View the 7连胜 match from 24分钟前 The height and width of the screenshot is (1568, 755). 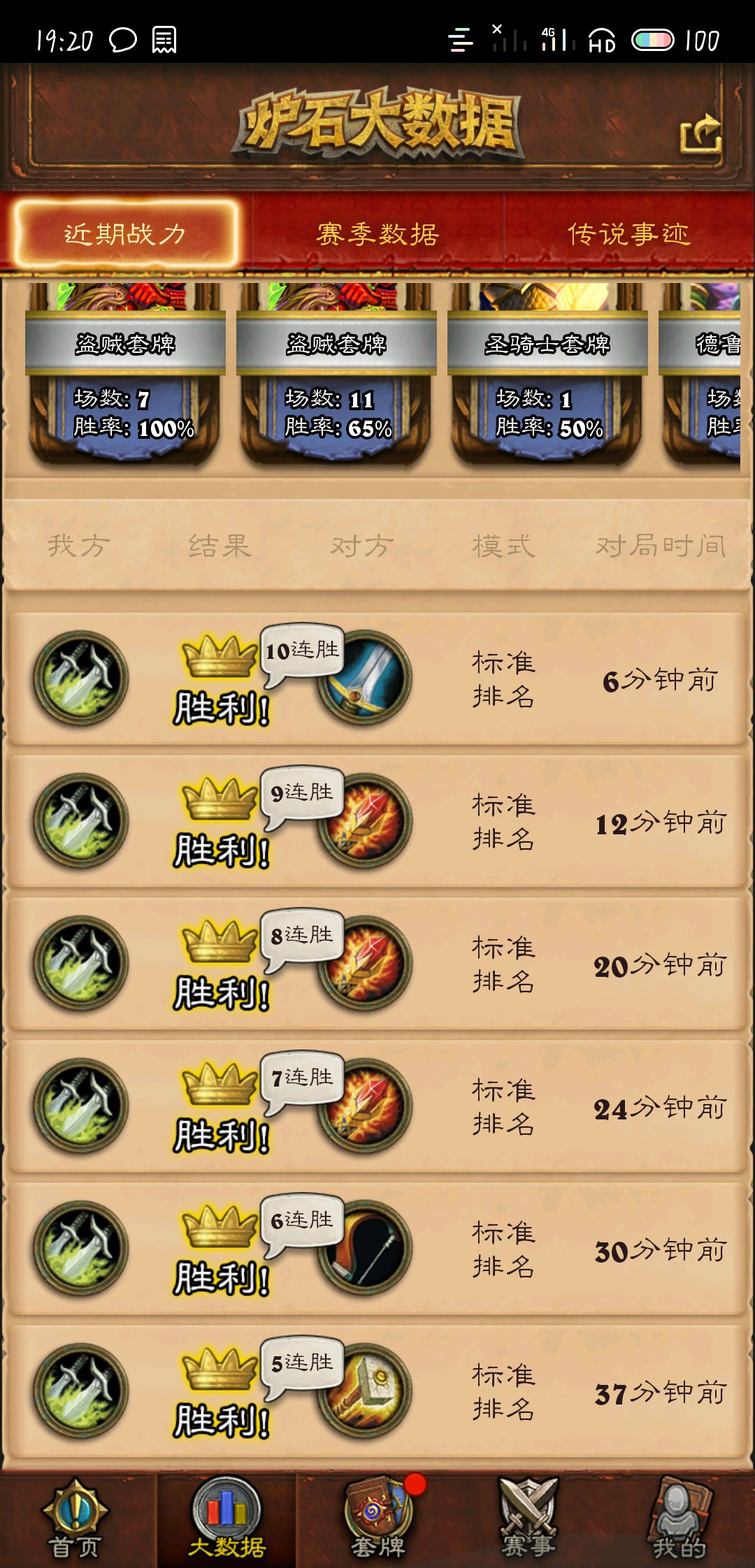tap(377, 1105)
